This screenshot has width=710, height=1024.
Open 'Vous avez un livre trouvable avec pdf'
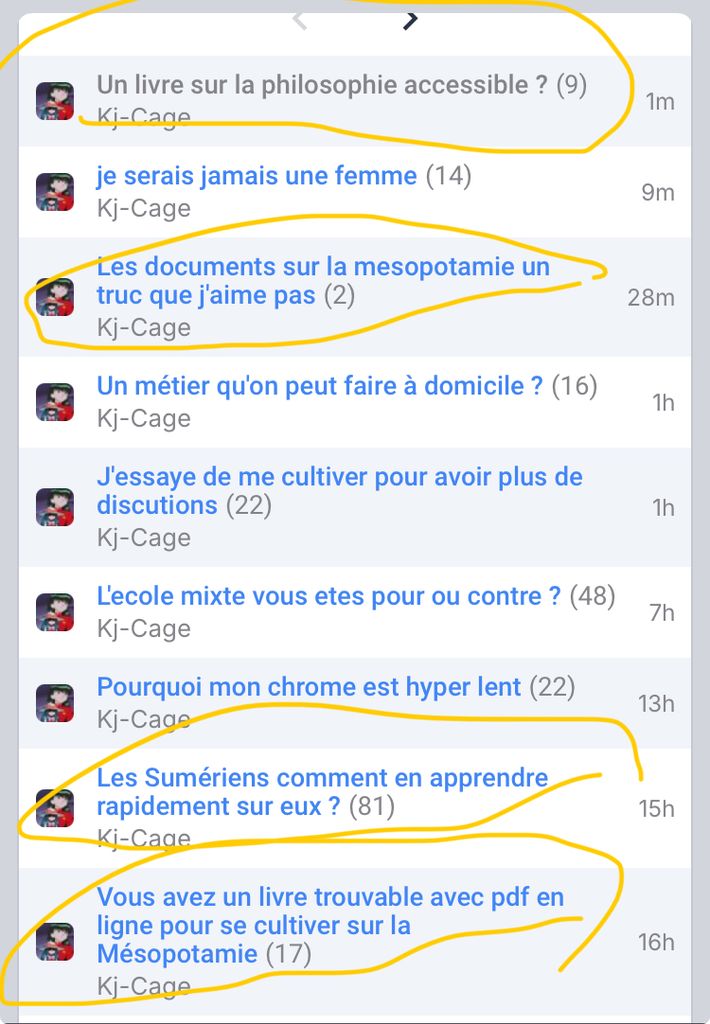330,898
